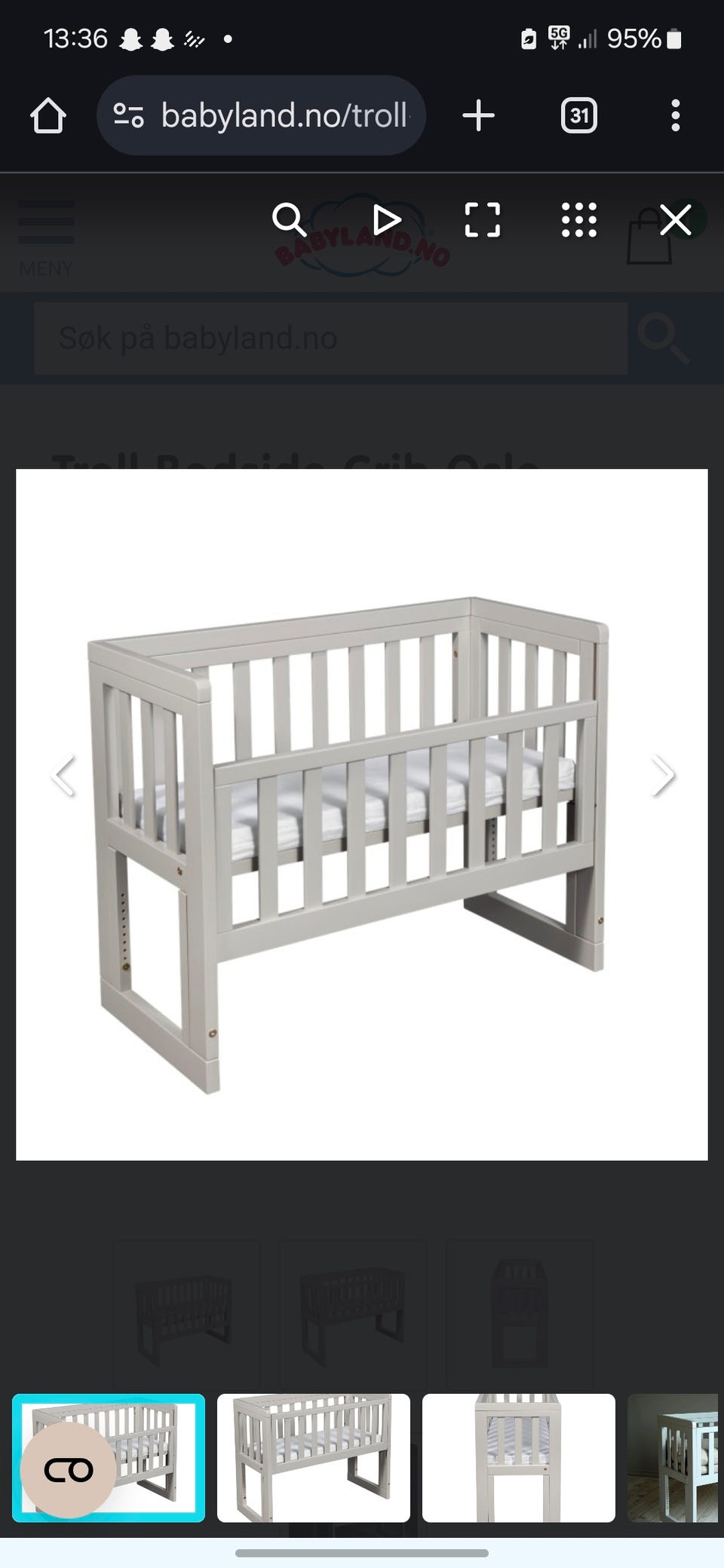Open the browser overflow menu
Image resolution: width=724 pixels, height=1568 pixels.
pyautogui.click(x=675, y=115)
